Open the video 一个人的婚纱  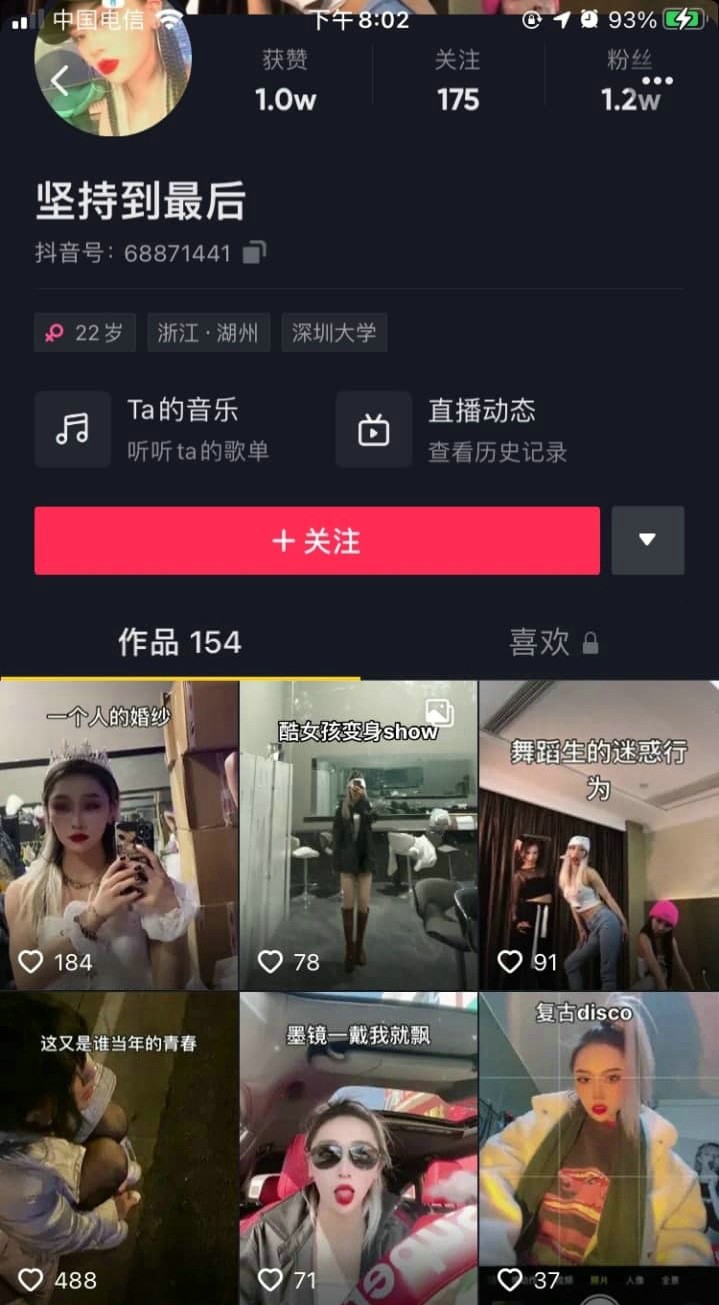click(x=119, y=835)
